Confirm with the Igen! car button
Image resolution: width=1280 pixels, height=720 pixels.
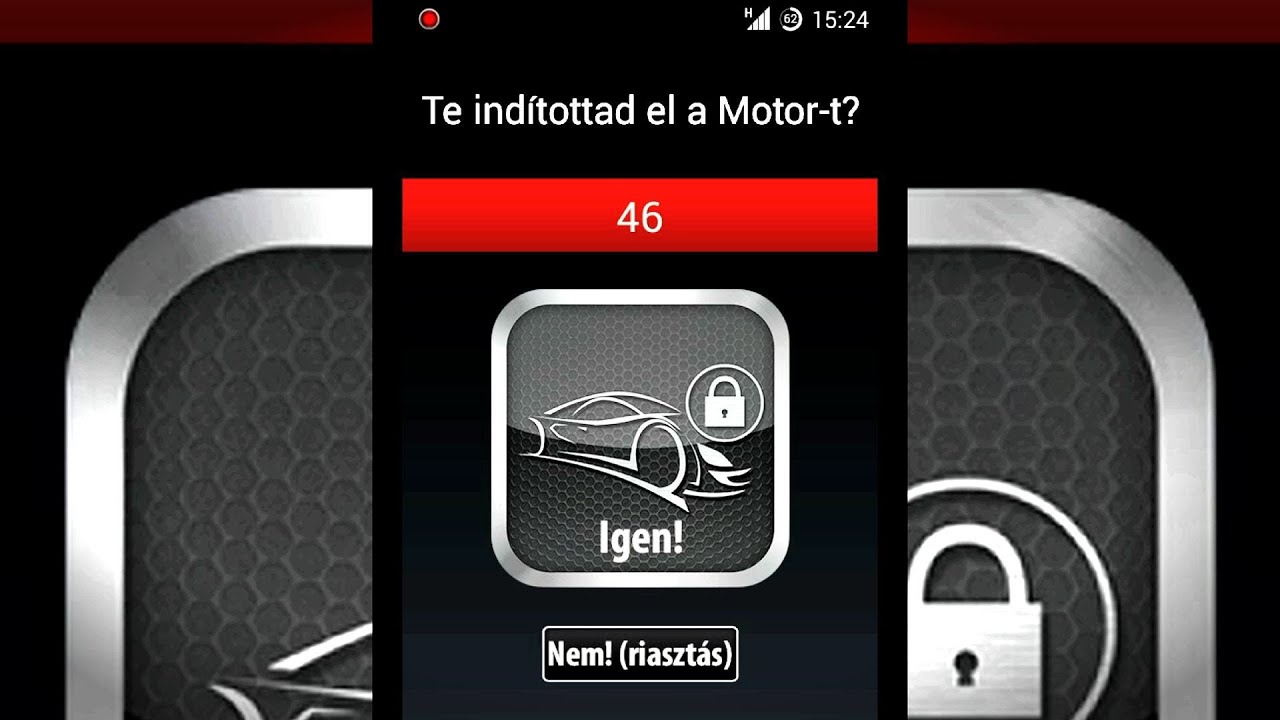(640, 438)
